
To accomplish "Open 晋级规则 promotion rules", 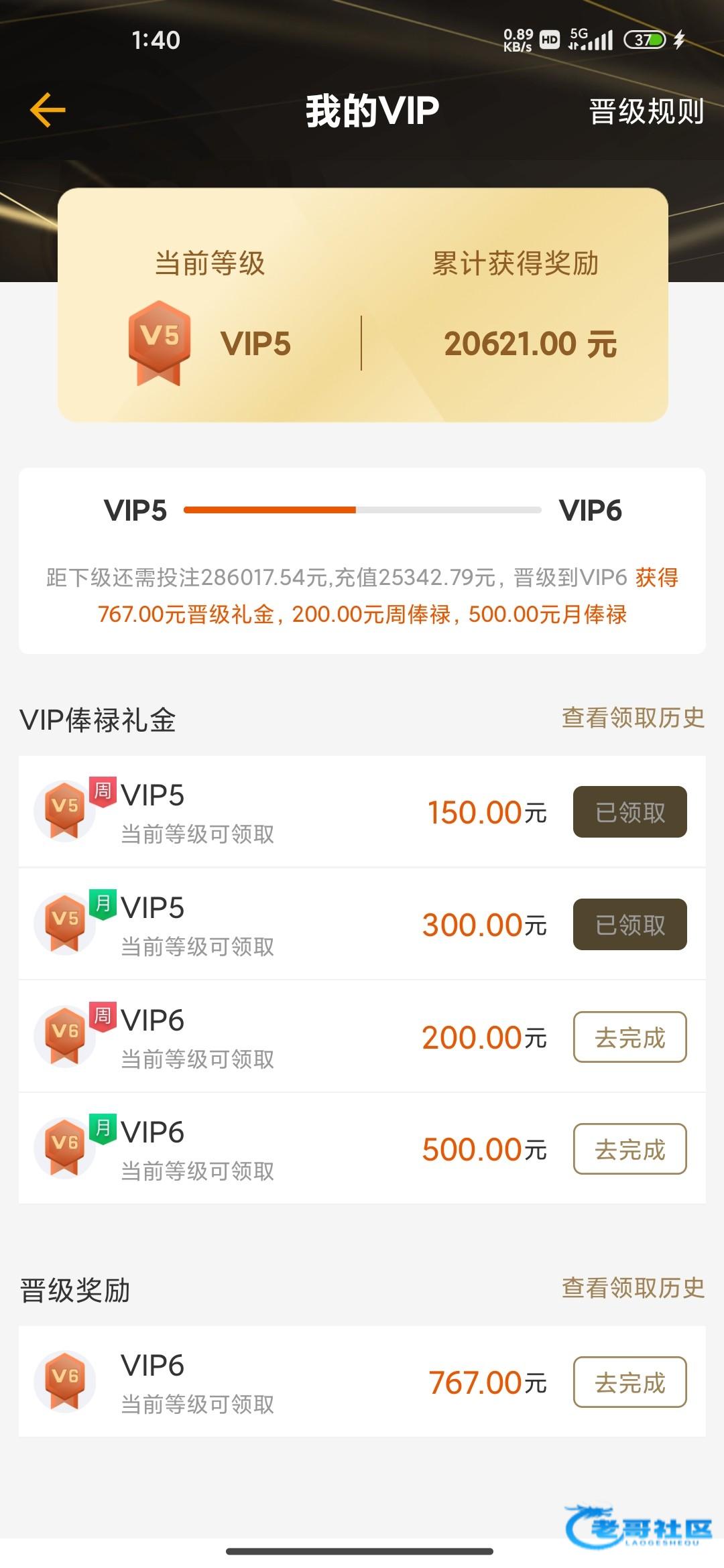I will (646, 111).
